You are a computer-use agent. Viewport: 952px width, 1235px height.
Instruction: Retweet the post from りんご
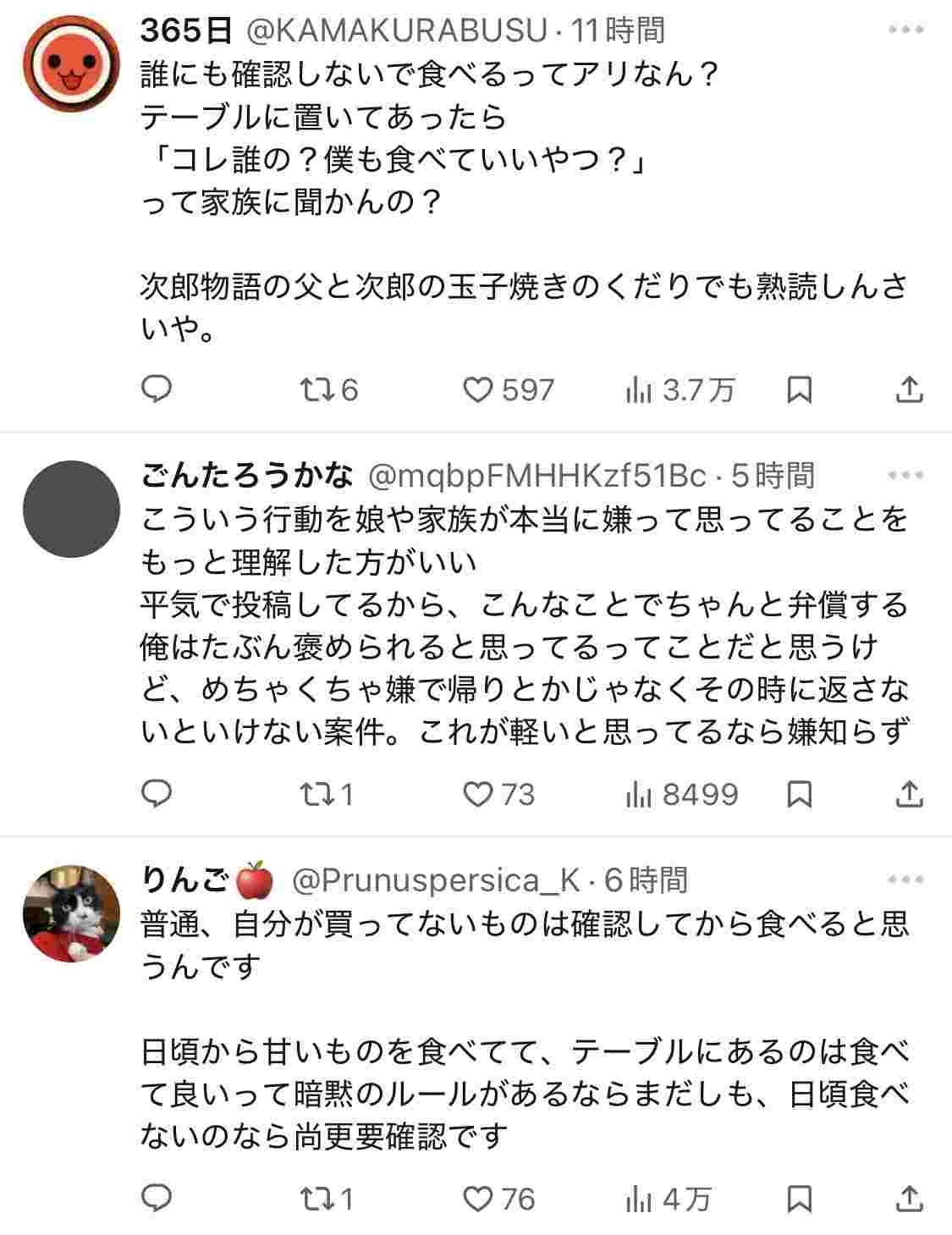[316, 1198]
